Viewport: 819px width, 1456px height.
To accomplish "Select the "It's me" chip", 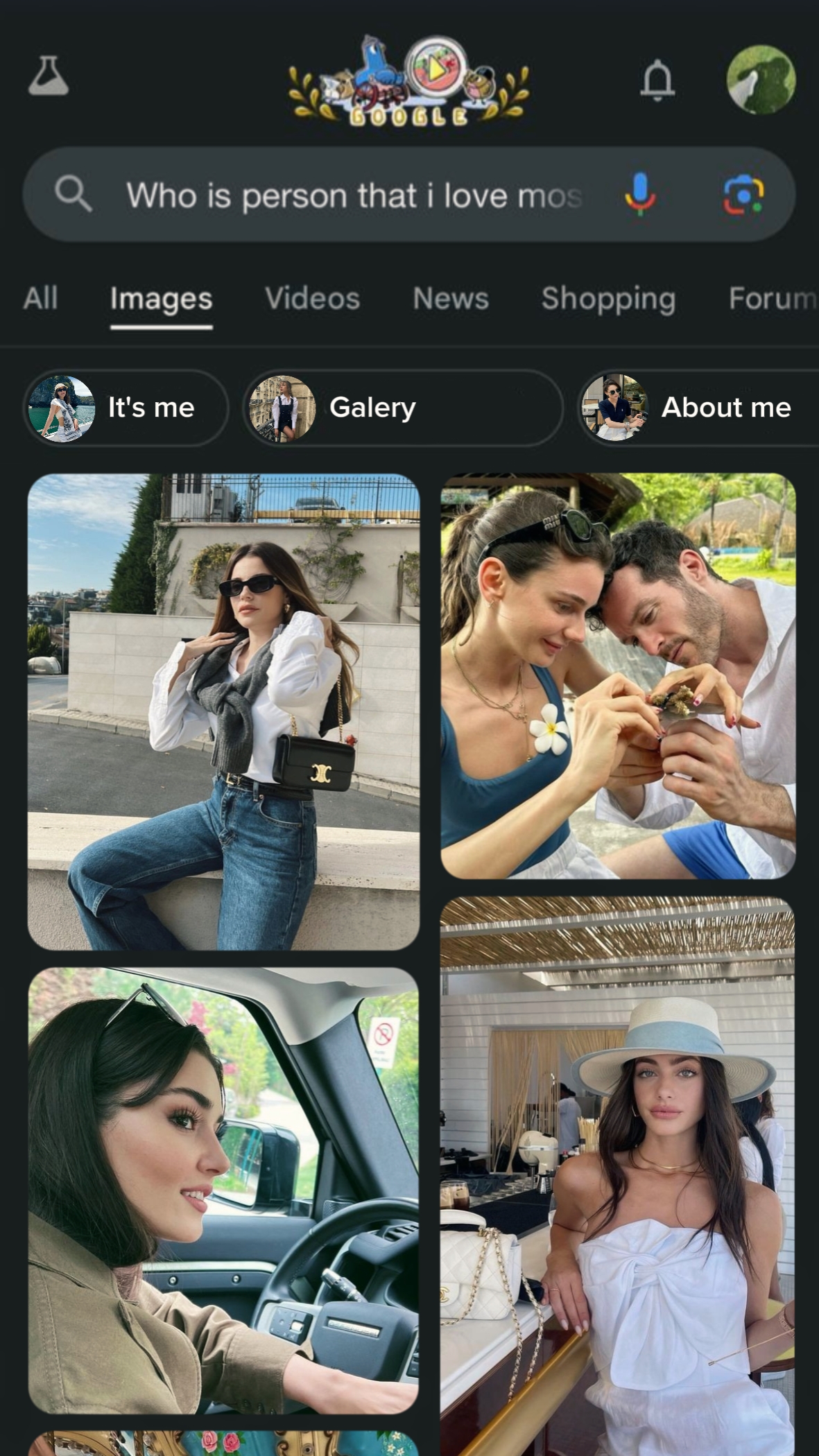I will click(126, 408).
